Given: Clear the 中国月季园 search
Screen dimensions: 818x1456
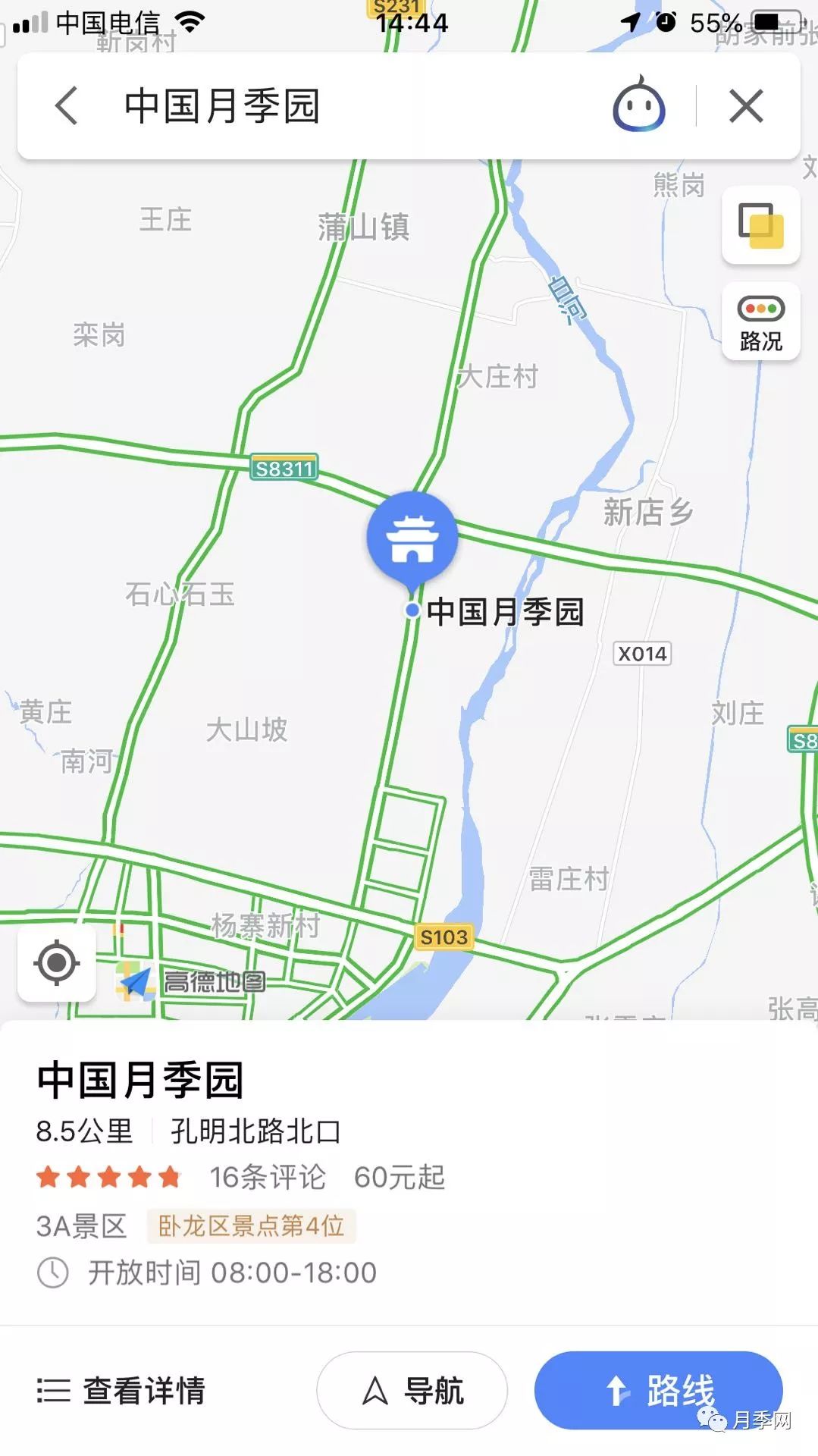Looking at the screenshot, I should click(x=746, y=105).
